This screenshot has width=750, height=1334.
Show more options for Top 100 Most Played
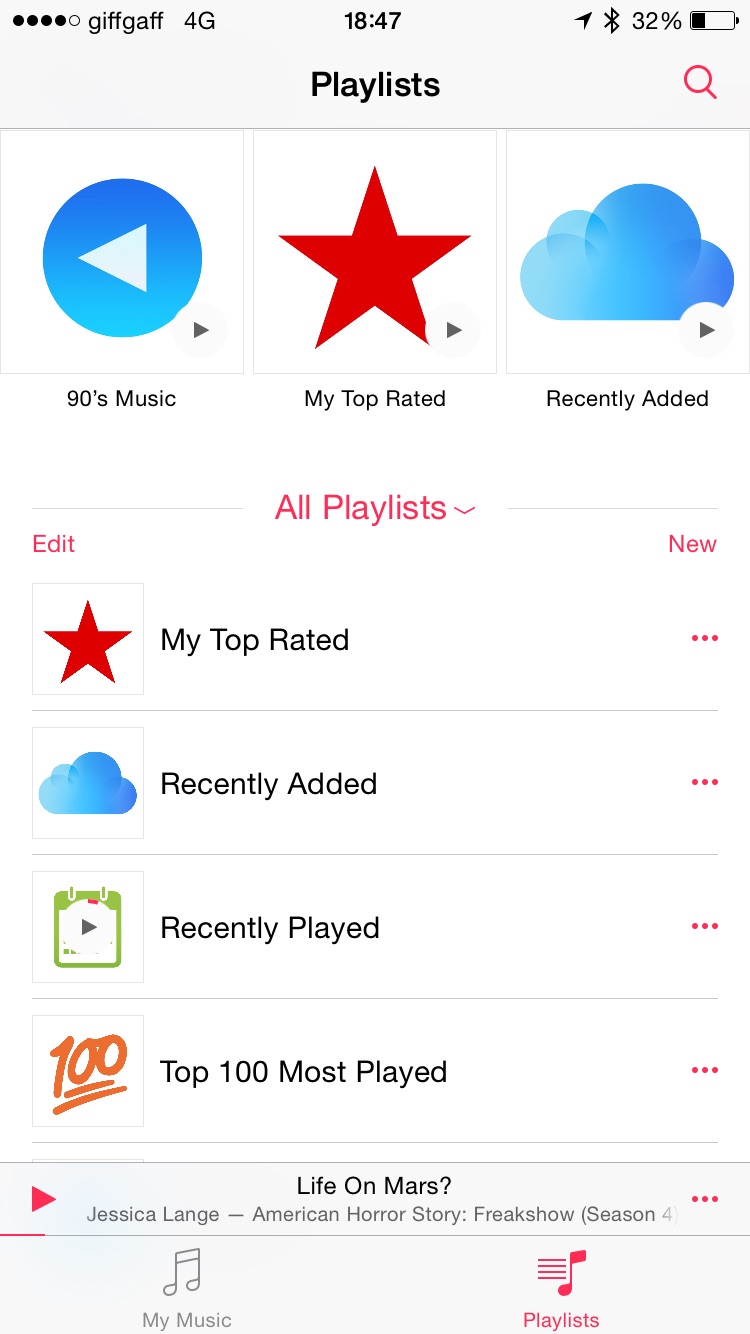point(704,1071)
